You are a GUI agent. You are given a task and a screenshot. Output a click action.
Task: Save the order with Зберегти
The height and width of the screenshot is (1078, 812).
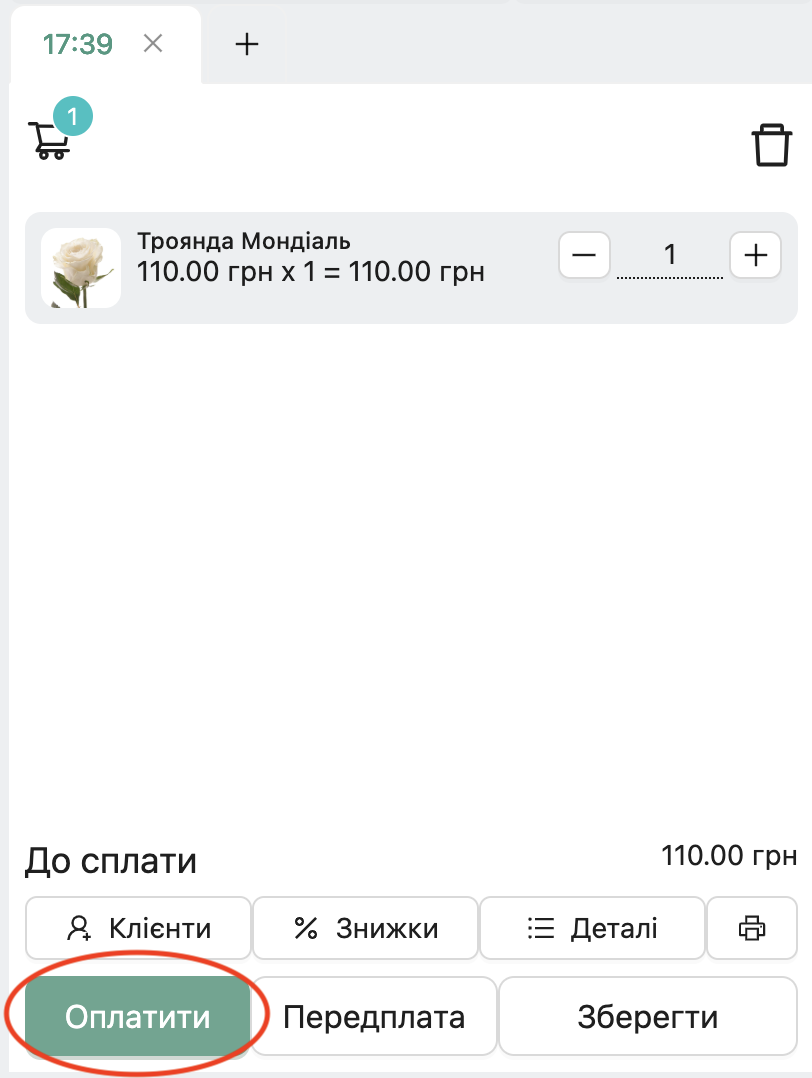click(648, 1017)
